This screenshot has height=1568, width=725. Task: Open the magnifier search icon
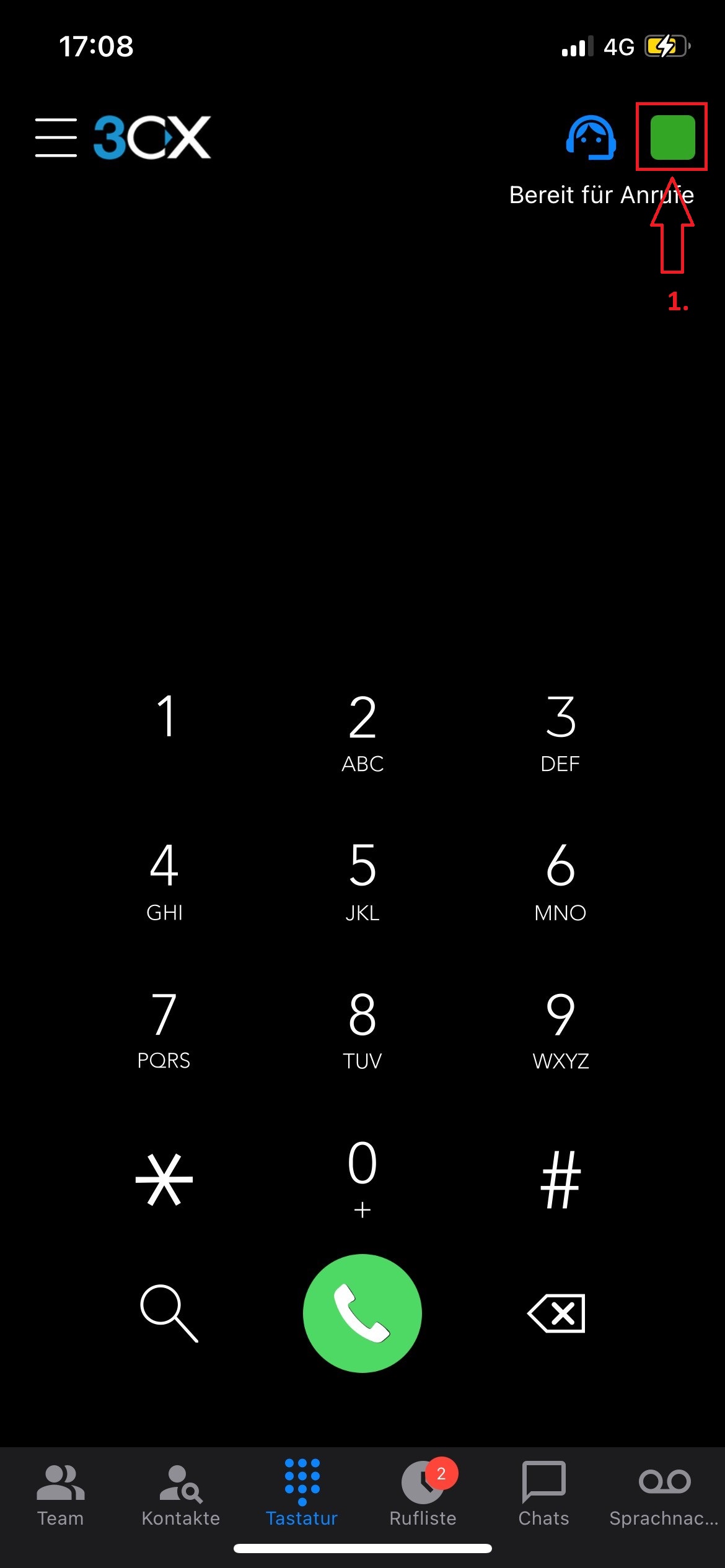[x=169, y=1313]
